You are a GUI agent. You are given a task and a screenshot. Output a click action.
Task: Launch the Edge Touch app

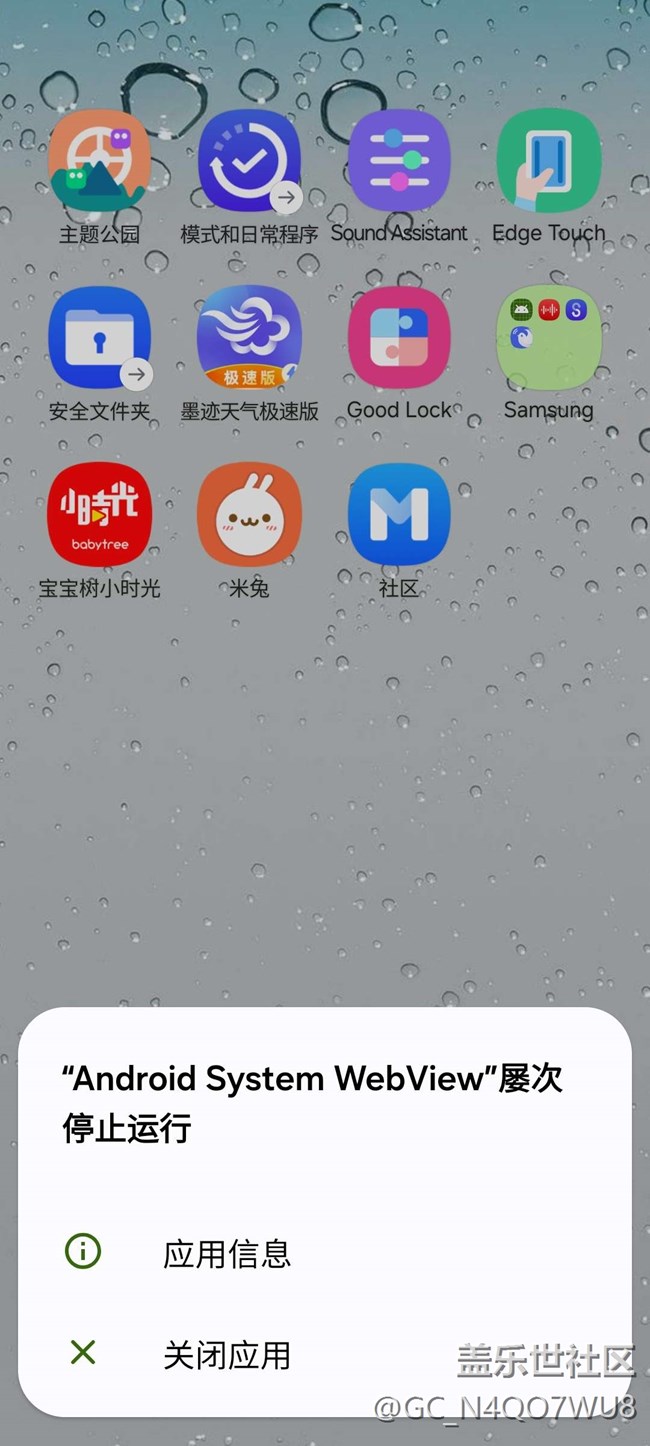pos(548,162)
